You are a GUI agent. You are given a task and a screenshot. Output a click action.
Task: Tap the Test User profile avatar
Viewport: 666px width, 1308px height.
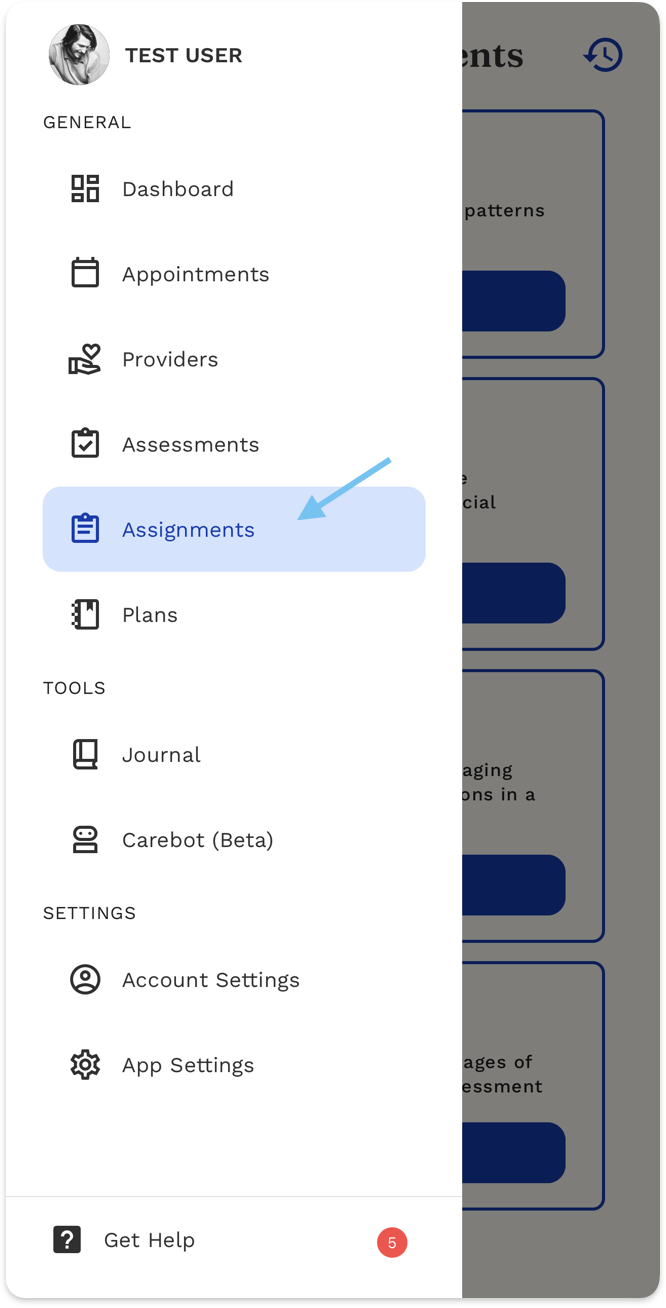coord(78,55)
